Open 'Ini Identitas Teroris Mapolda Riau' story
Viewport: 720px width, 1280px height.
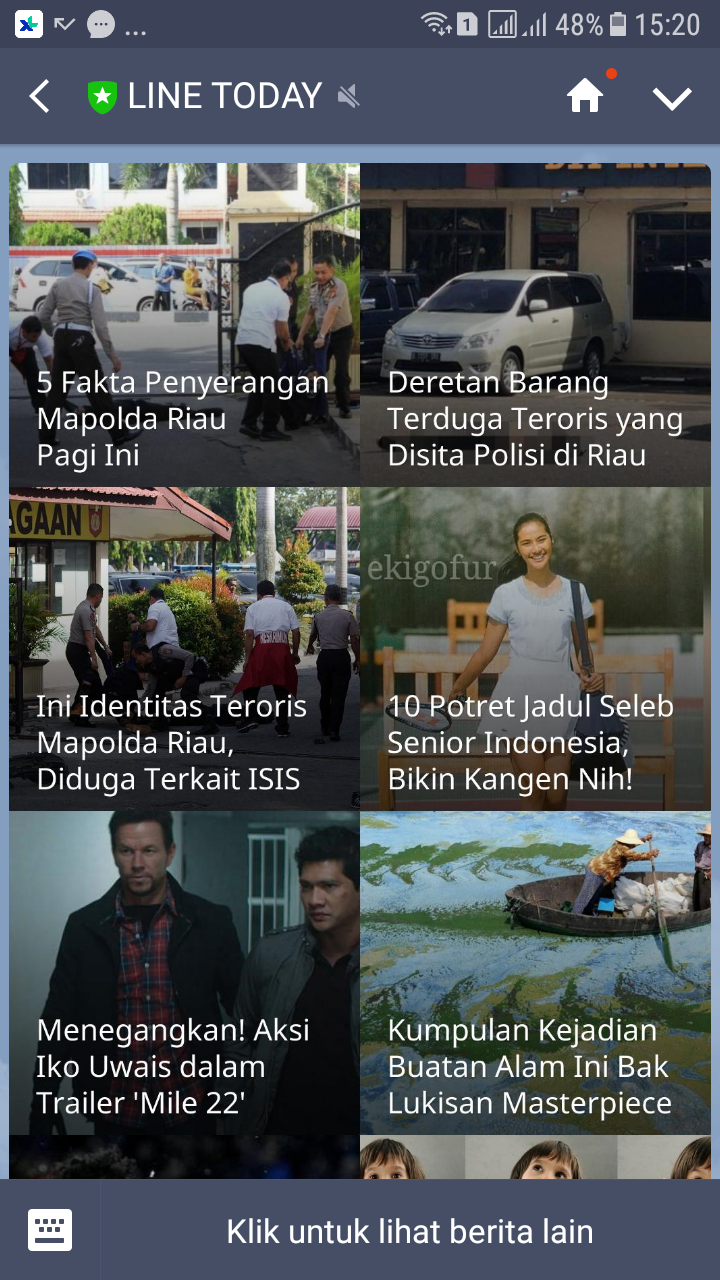[x=185, y=649]
